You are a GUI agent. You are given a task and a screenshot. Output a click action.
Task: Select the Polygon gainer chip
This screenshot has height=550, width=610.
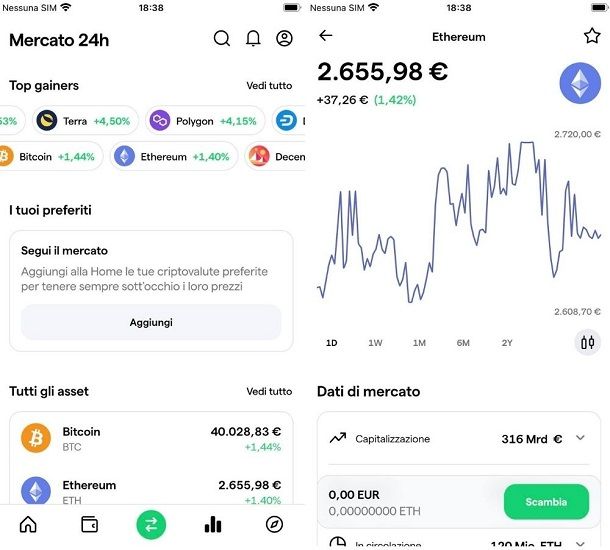click(x=204, y=121)
